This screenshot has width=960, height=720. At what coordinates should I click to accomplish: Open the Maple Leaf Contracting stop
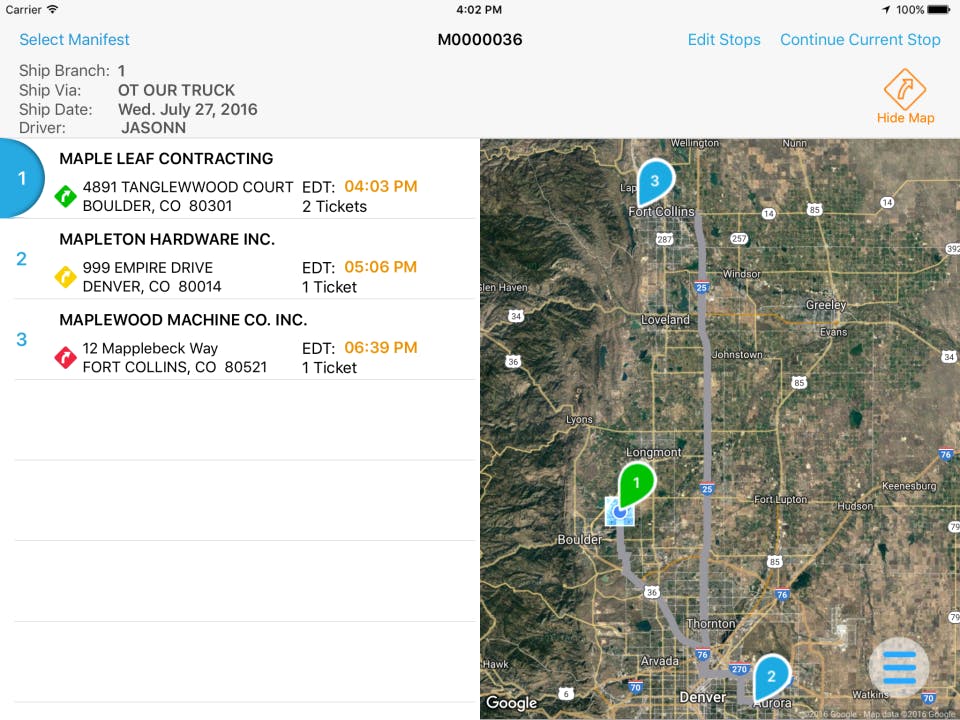tap(166, 159)
